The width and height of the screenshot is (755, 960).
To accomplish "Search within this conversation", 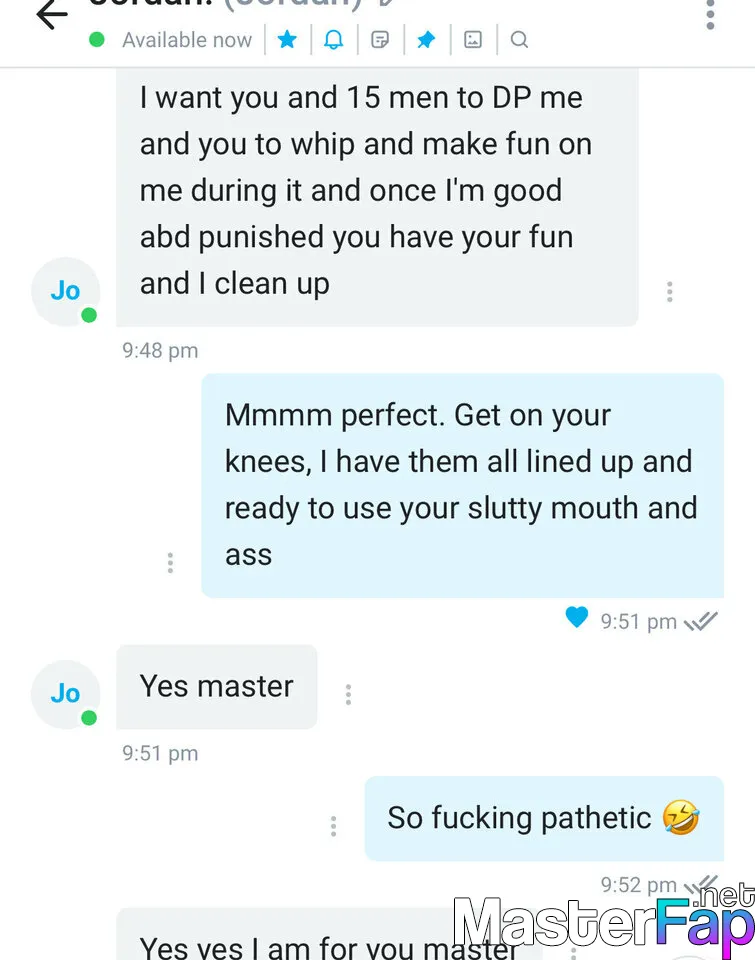I will [x=519, y=40].
